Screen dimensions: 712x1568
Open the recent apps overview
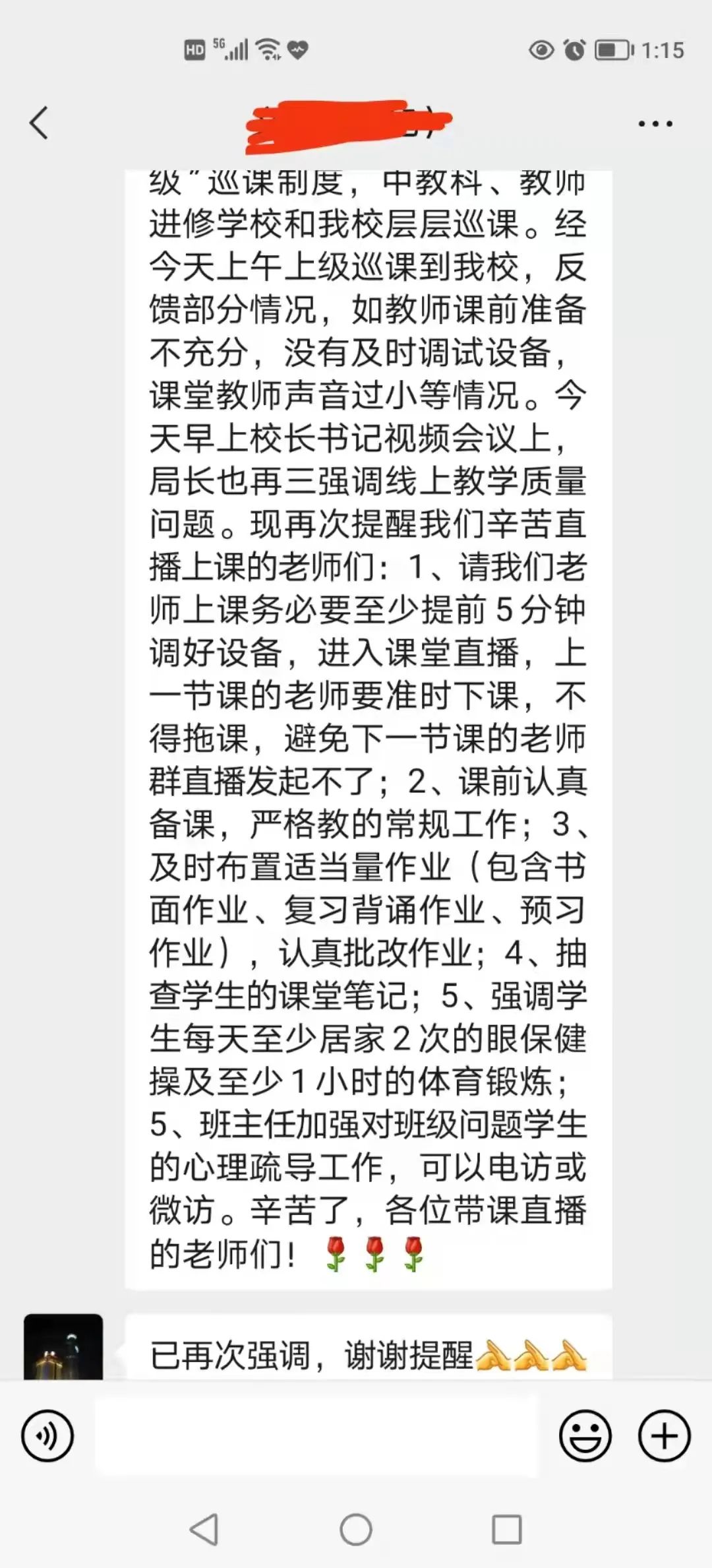[507, 1529]
